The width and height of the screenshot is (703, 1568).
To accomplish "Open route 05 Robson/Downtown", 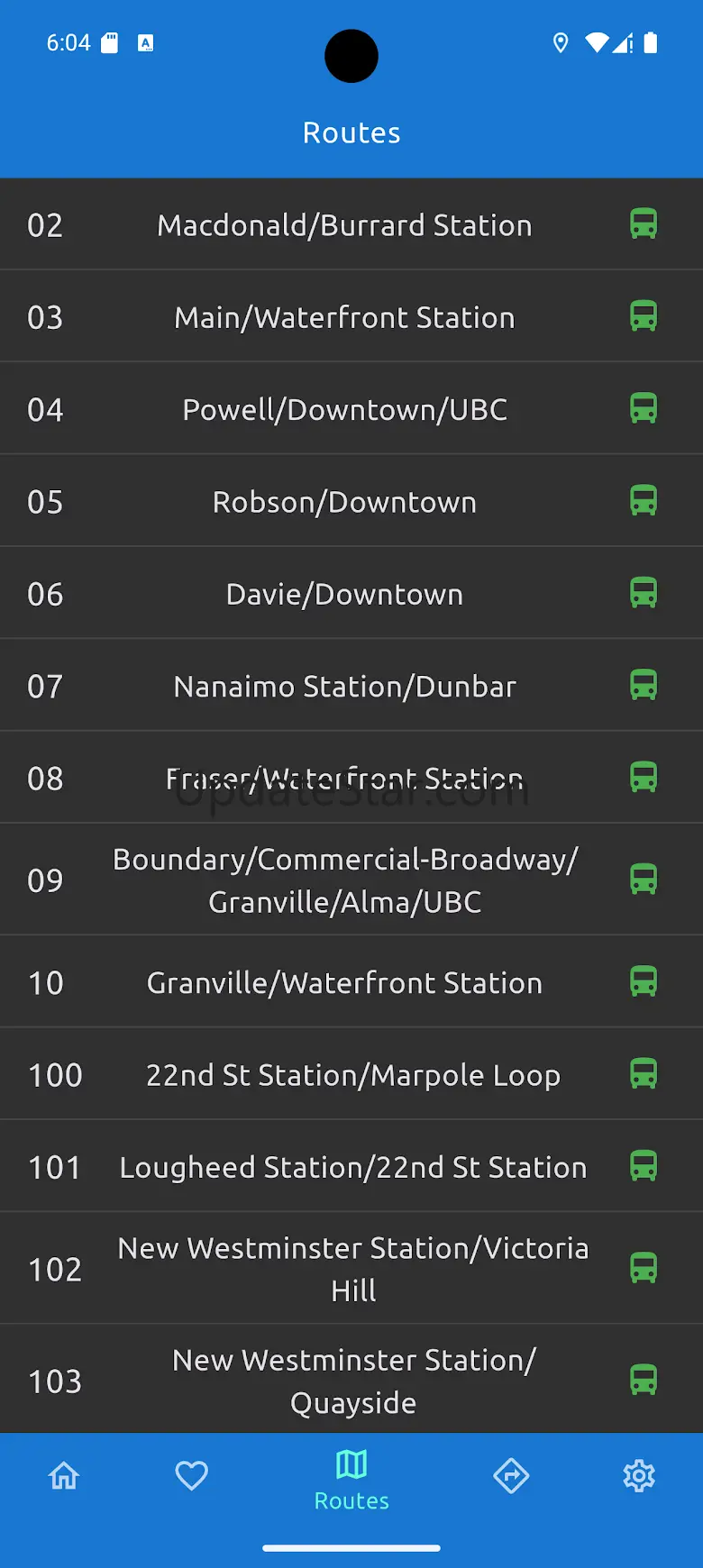I will (x=351, y=501).
